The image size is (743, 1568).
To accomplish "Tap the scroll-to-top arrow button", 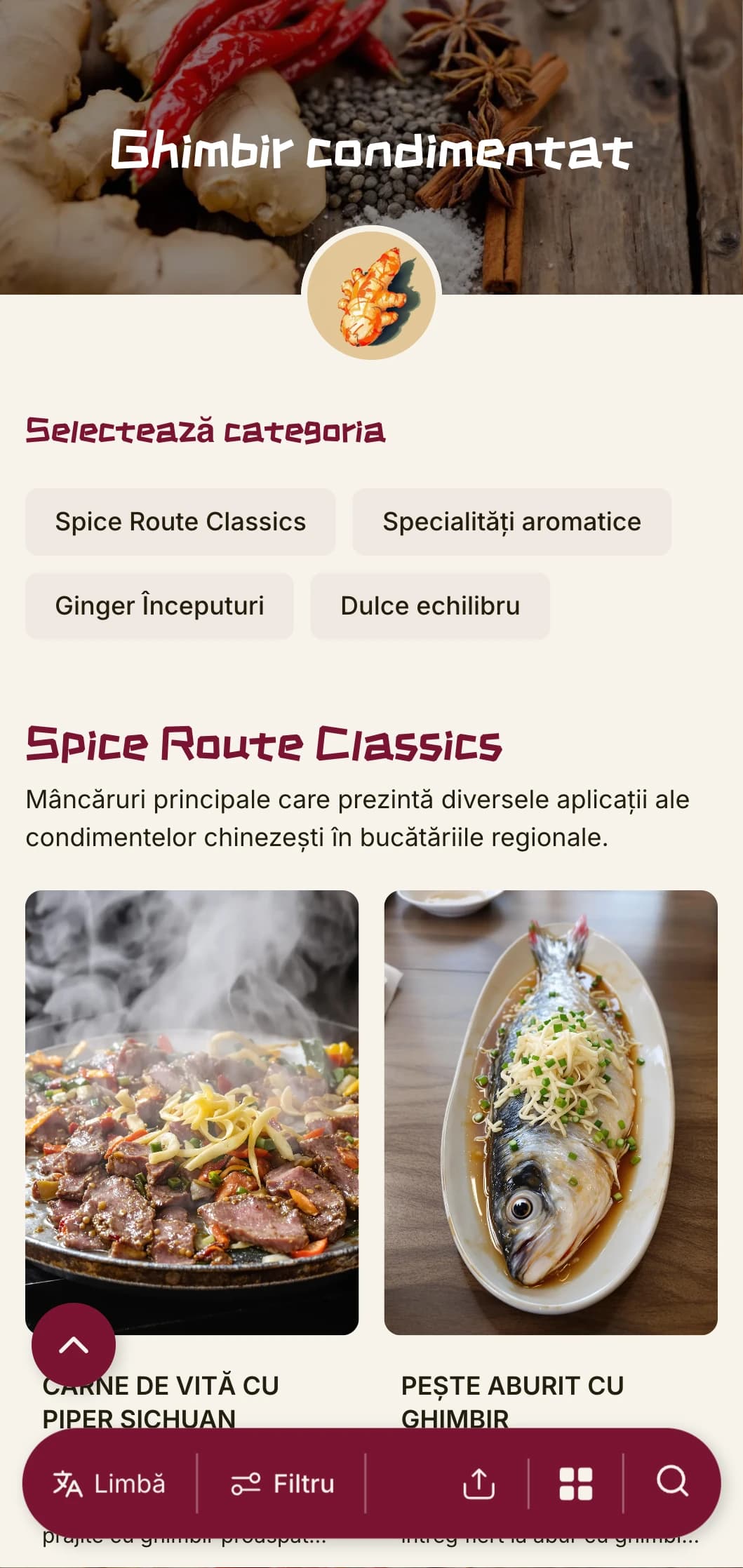I will (74, 1345).
